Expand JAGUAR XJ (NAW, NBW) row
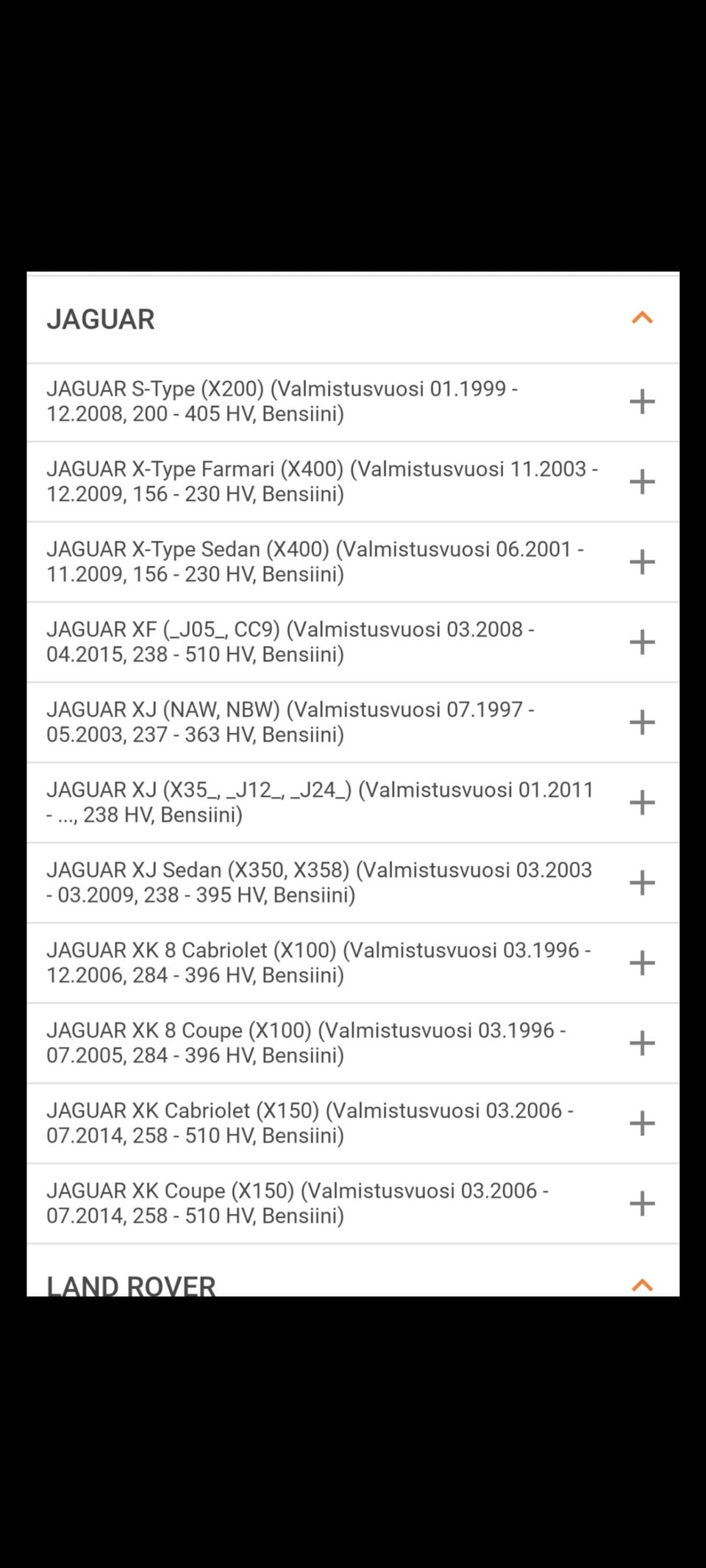 click(x=642, y=723)
